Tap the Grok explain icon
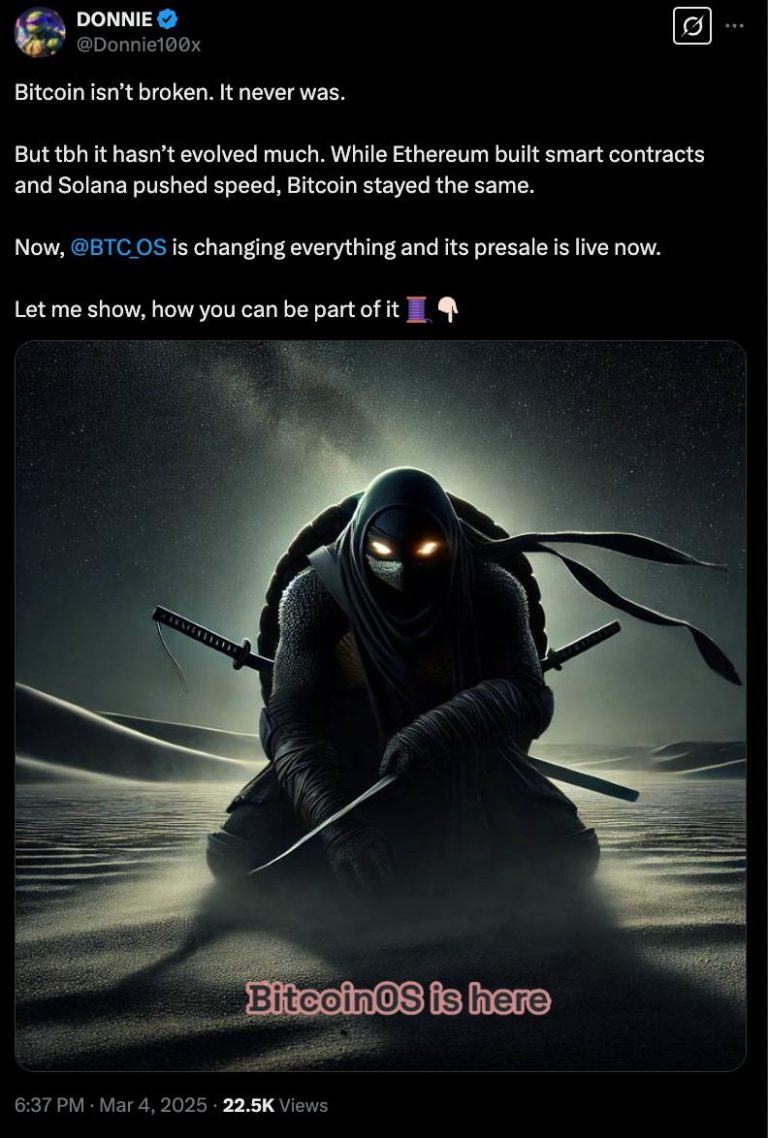768x1138 pixels. point(693,27)
